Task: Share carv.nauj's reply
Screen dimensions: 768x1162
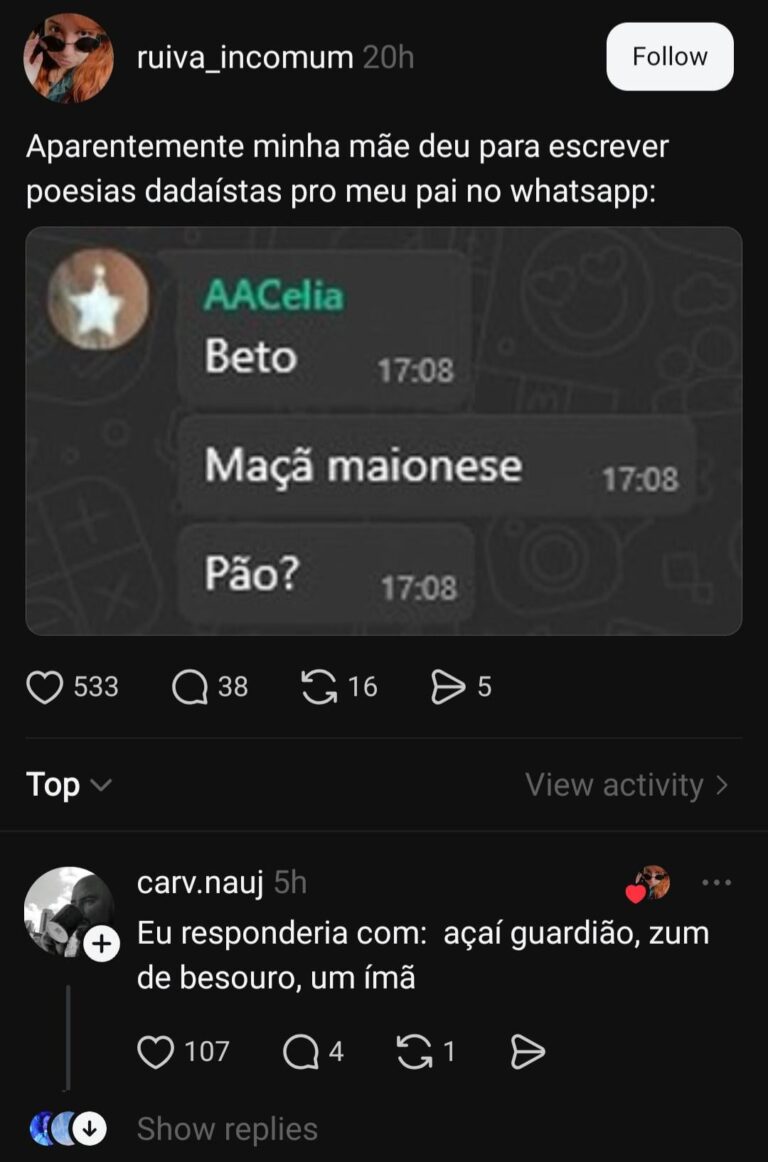Action: [527, 1052]
